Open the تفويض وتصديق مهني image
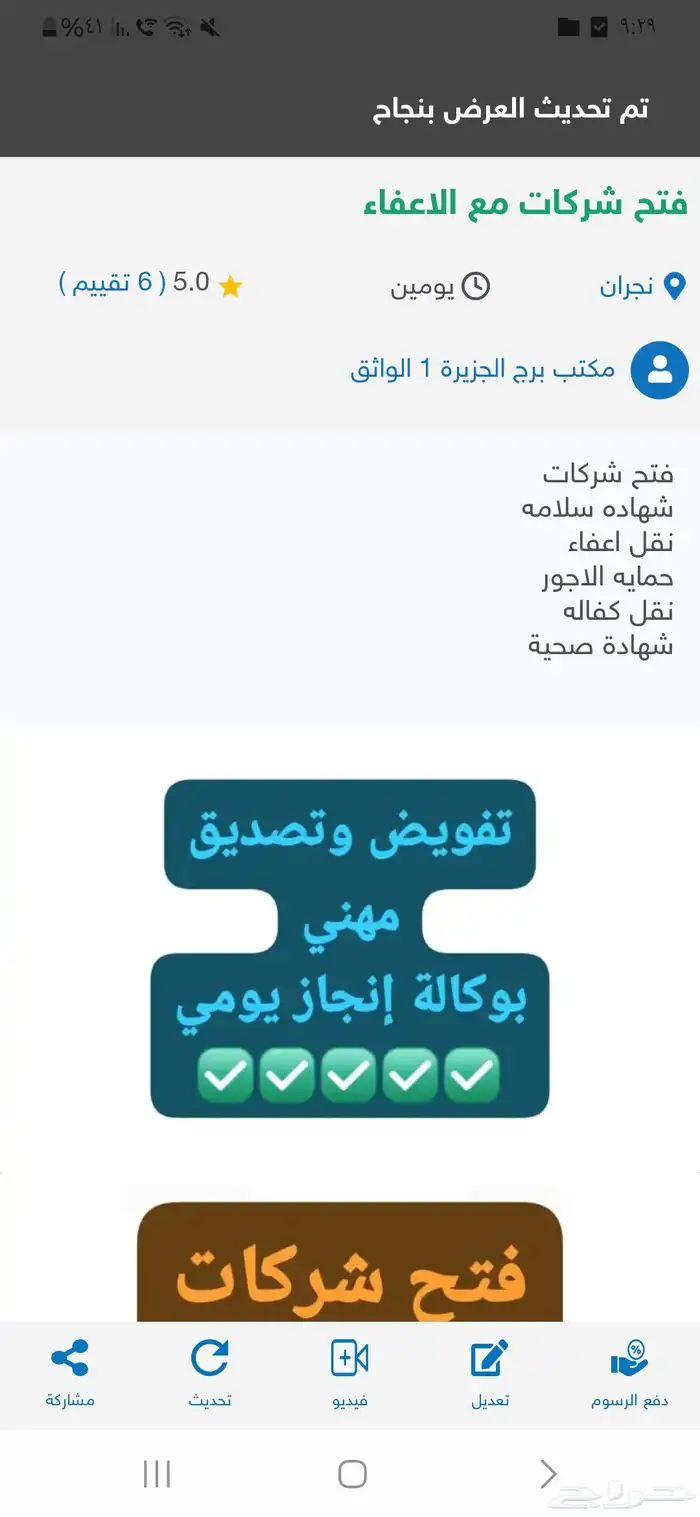700x1517 pixels. click(x=350, y=947)
